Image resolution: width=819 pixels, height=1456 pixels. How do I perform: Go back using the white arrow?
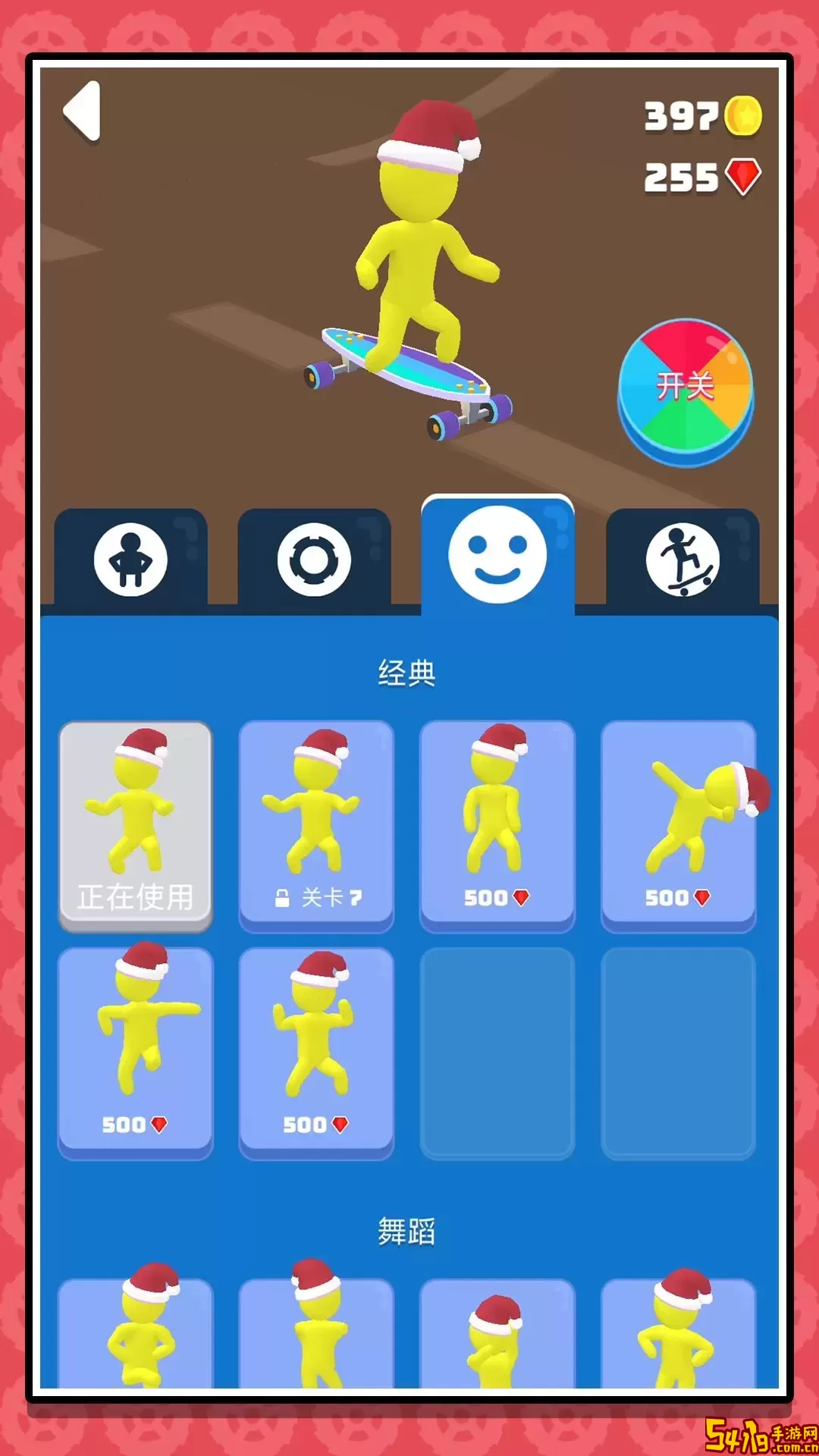click(82, 111)
